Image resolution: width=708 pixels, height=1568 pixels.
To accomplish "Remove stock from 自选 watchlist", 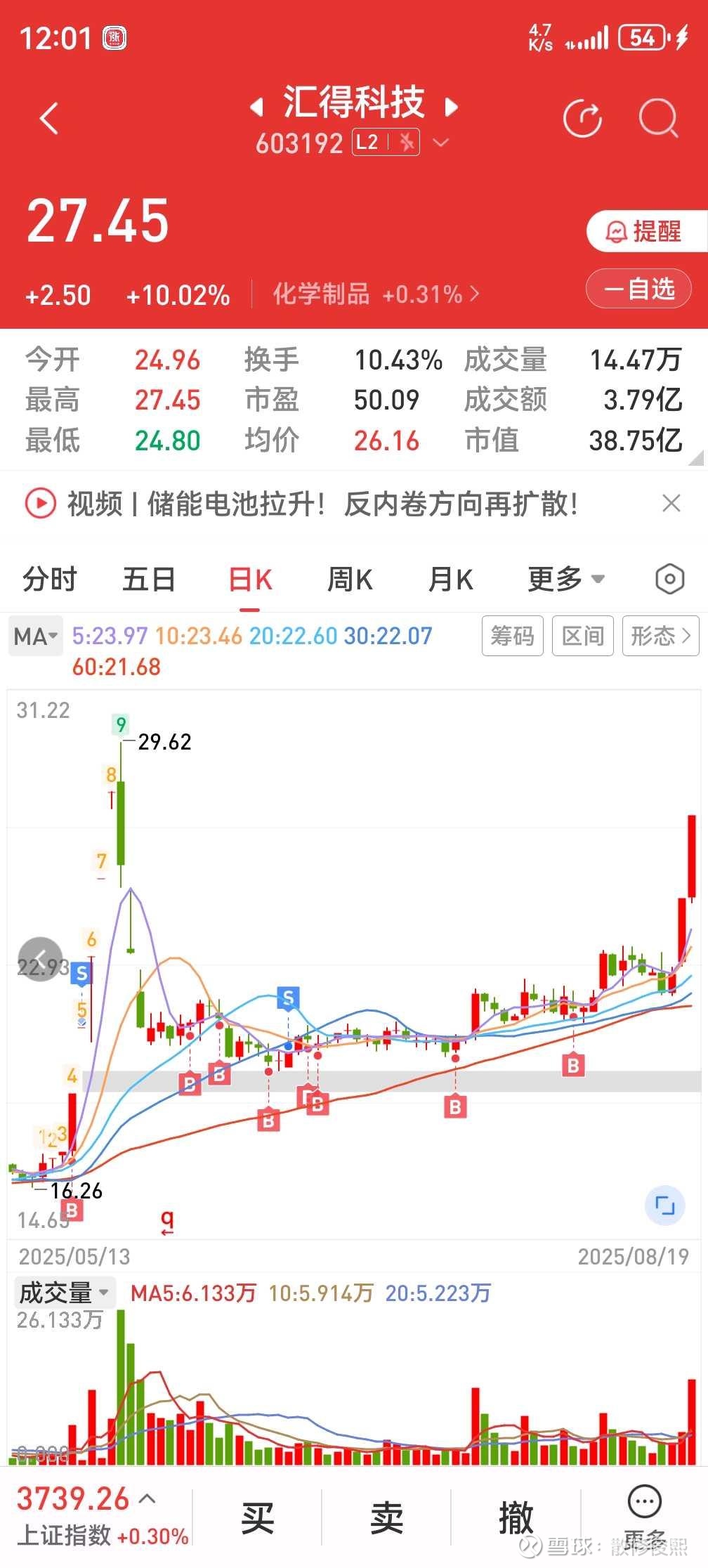I will point(638,289).
